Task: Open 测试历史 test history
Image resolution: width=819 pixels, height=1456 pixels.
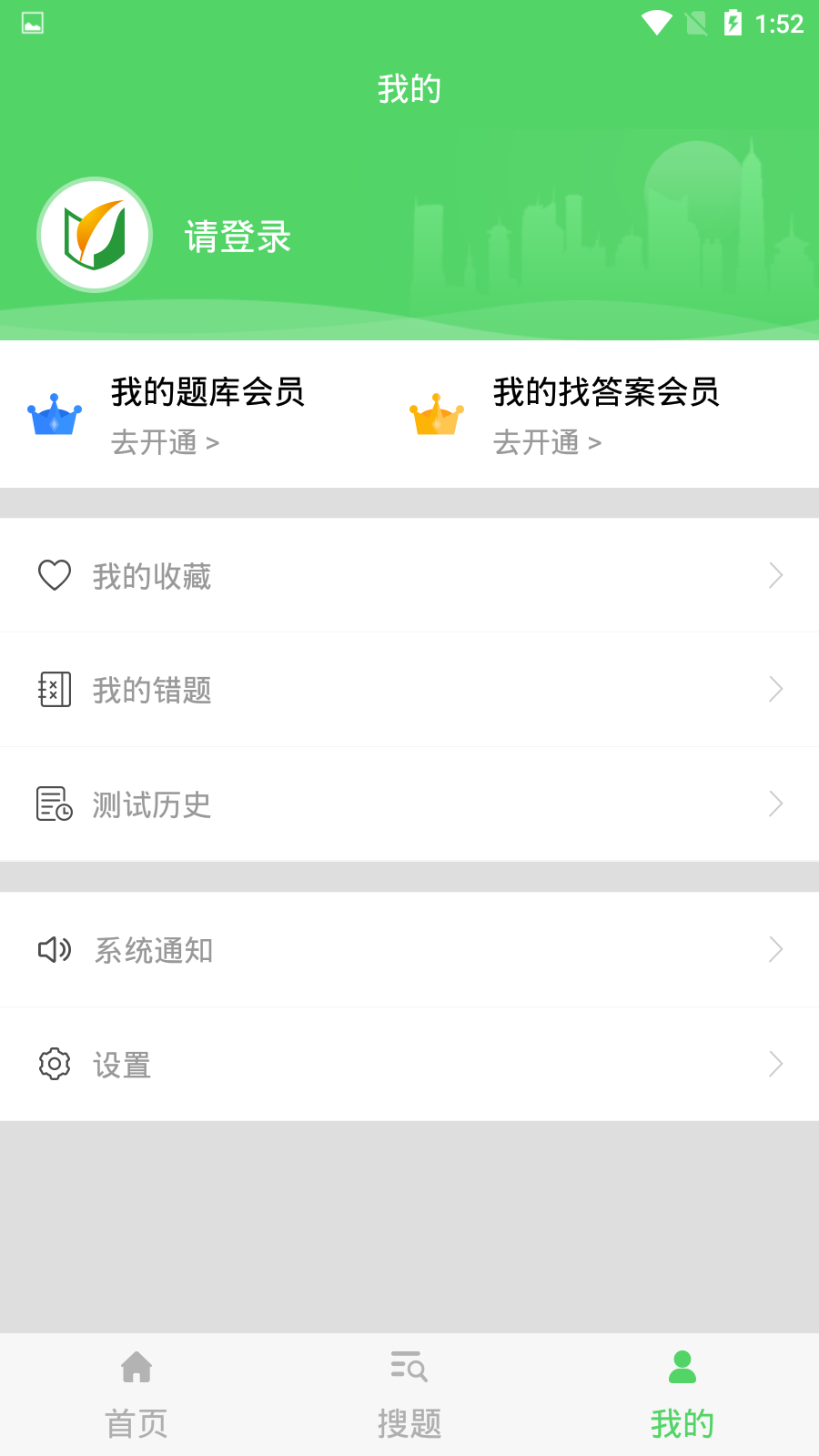Action: 409,804
